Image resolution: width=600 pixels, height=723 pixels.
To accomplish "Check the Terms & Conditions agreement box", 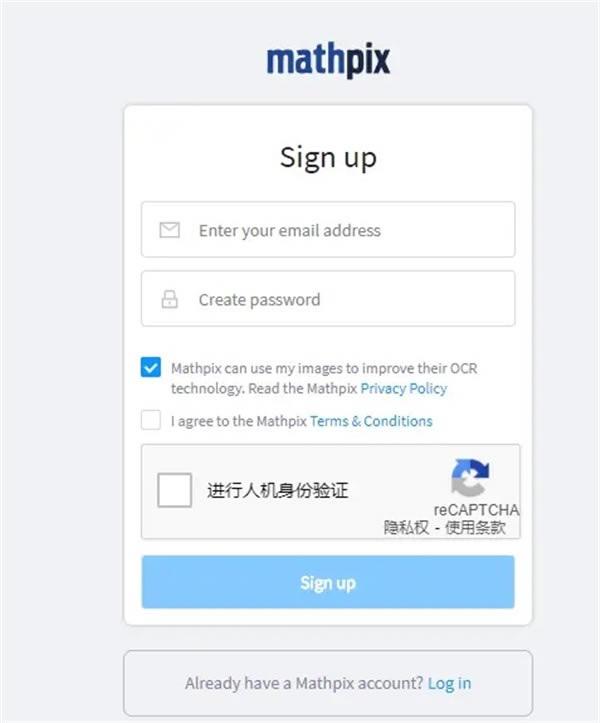I will click(x=151, y=421).
